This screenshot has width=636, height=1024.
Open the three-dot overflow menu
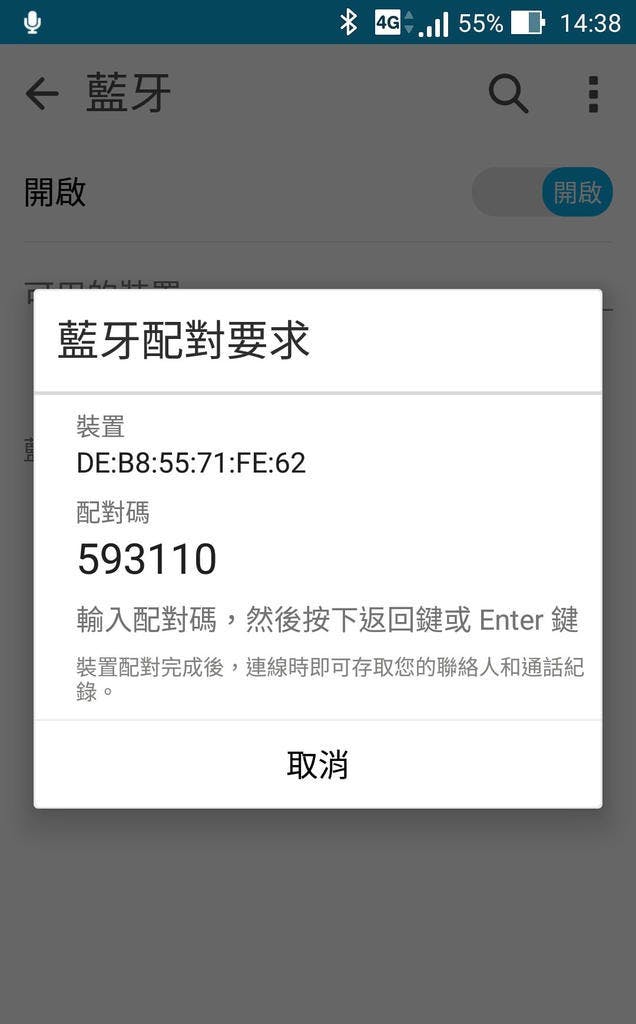pos(593,94)
